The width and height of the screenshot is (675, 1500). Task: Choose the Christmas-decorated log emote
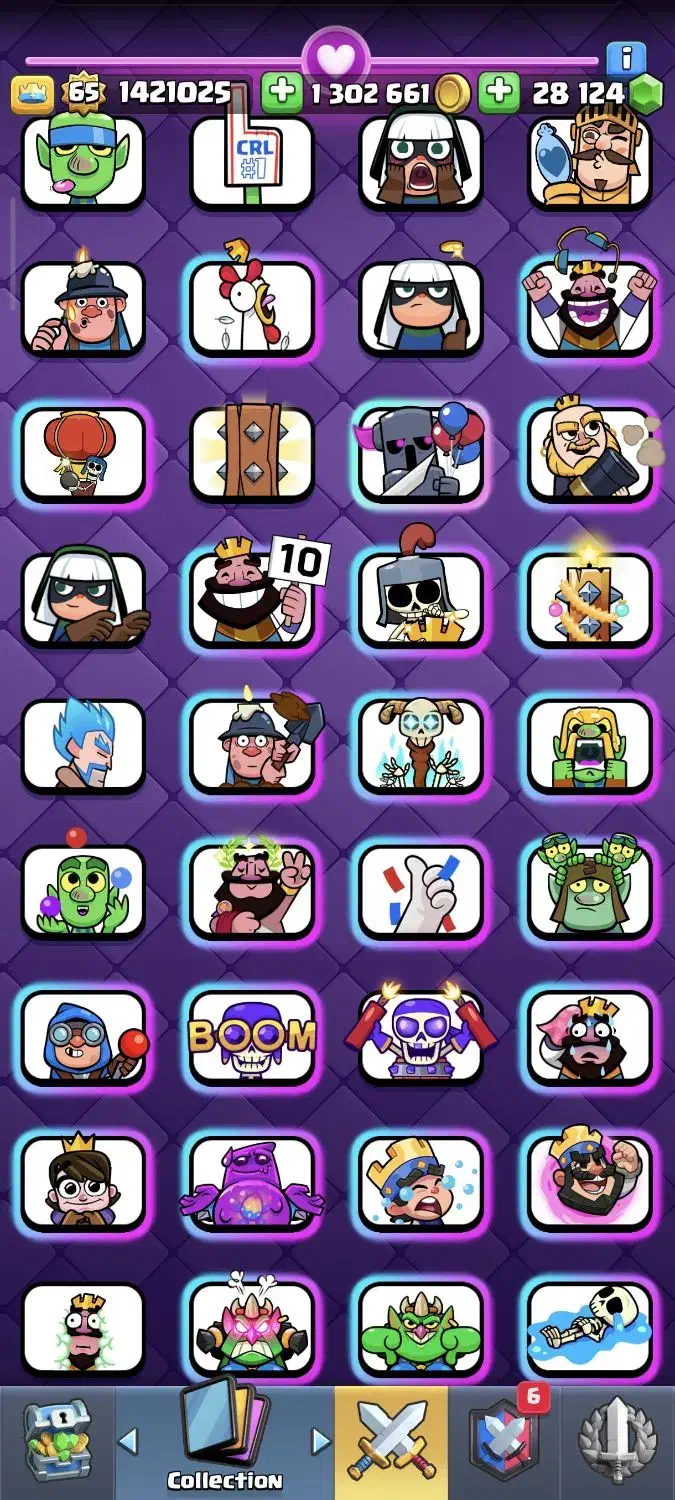[590, 600]
